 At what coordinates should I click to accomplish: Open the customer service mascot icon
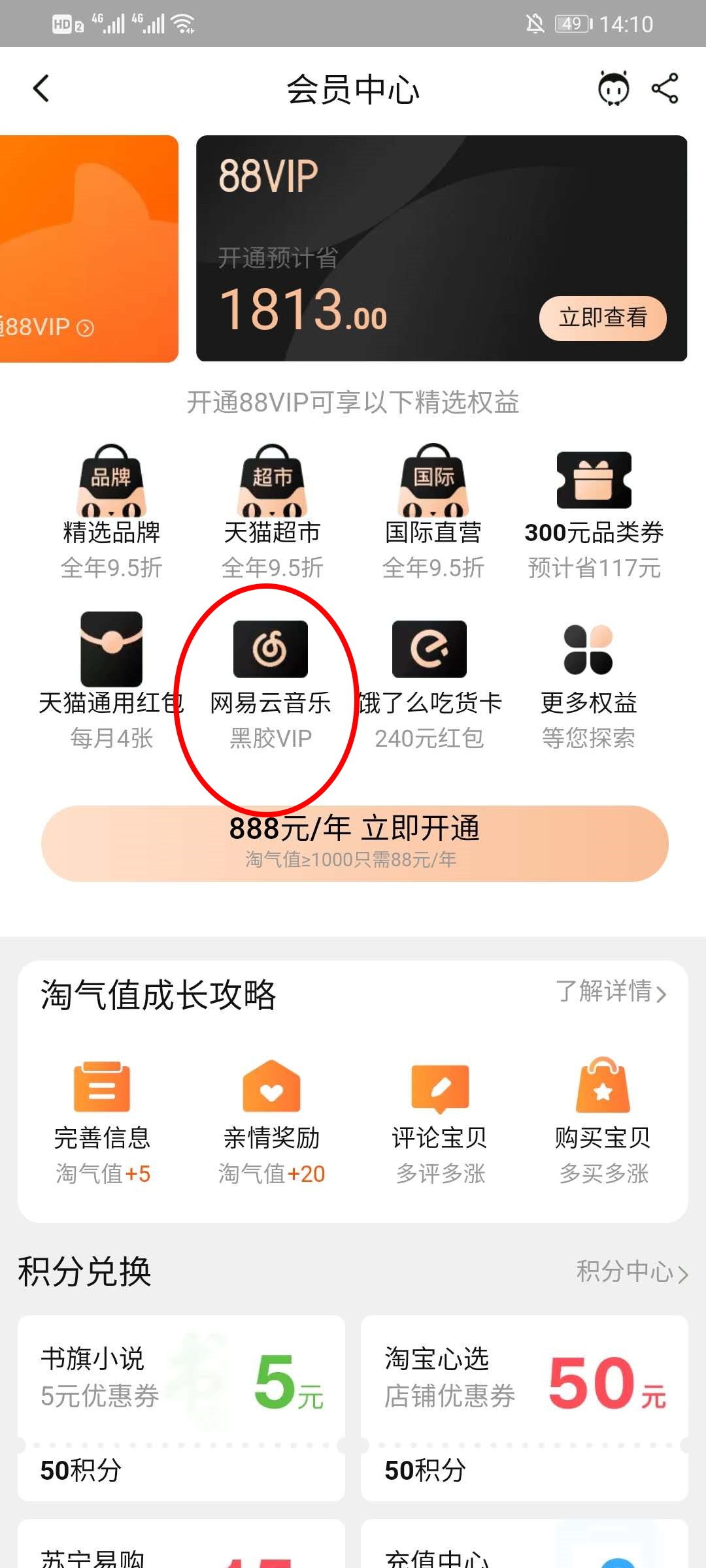tap(613, 89)
